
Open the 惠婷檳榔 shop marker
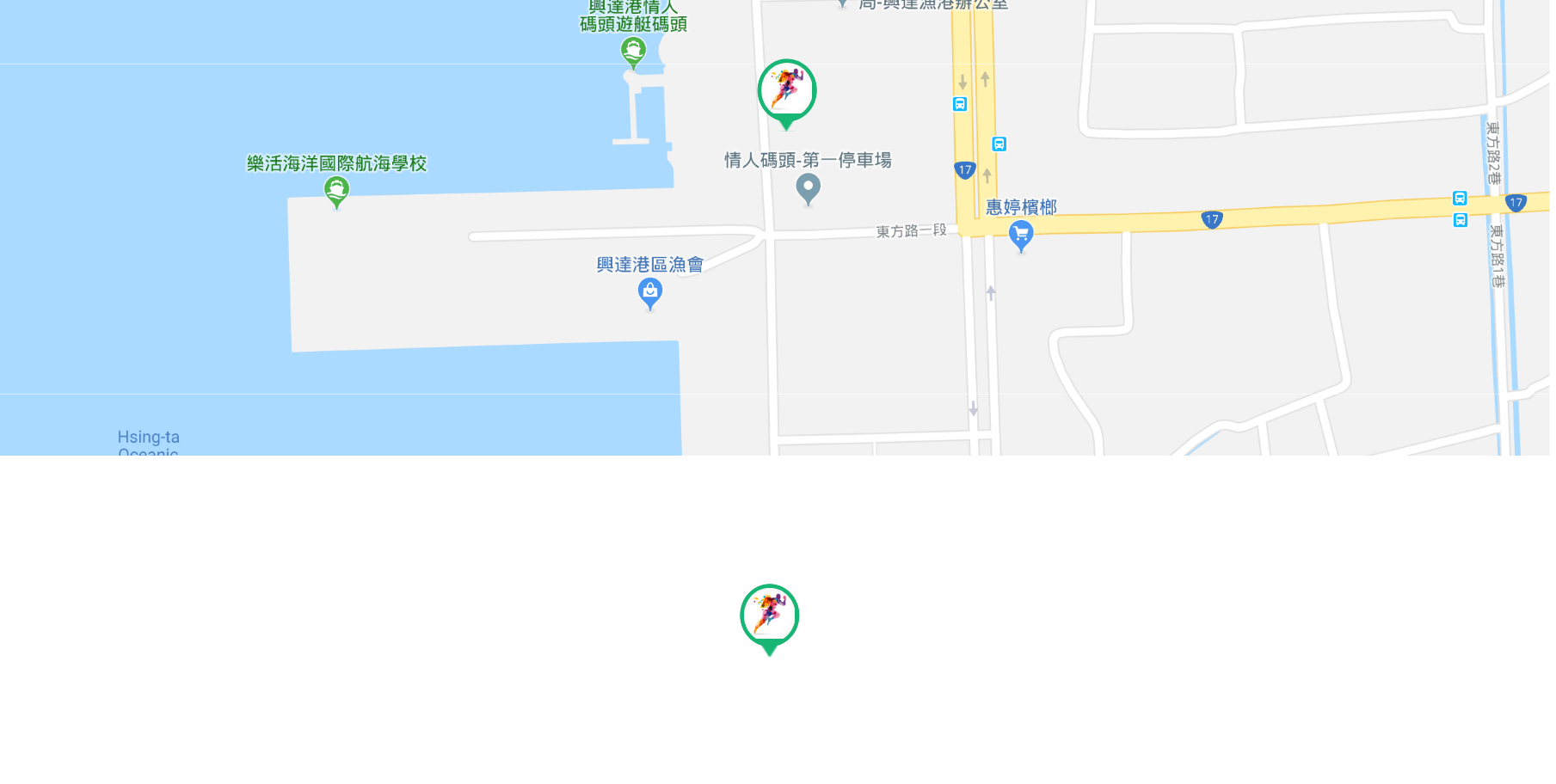point(1021,234)
